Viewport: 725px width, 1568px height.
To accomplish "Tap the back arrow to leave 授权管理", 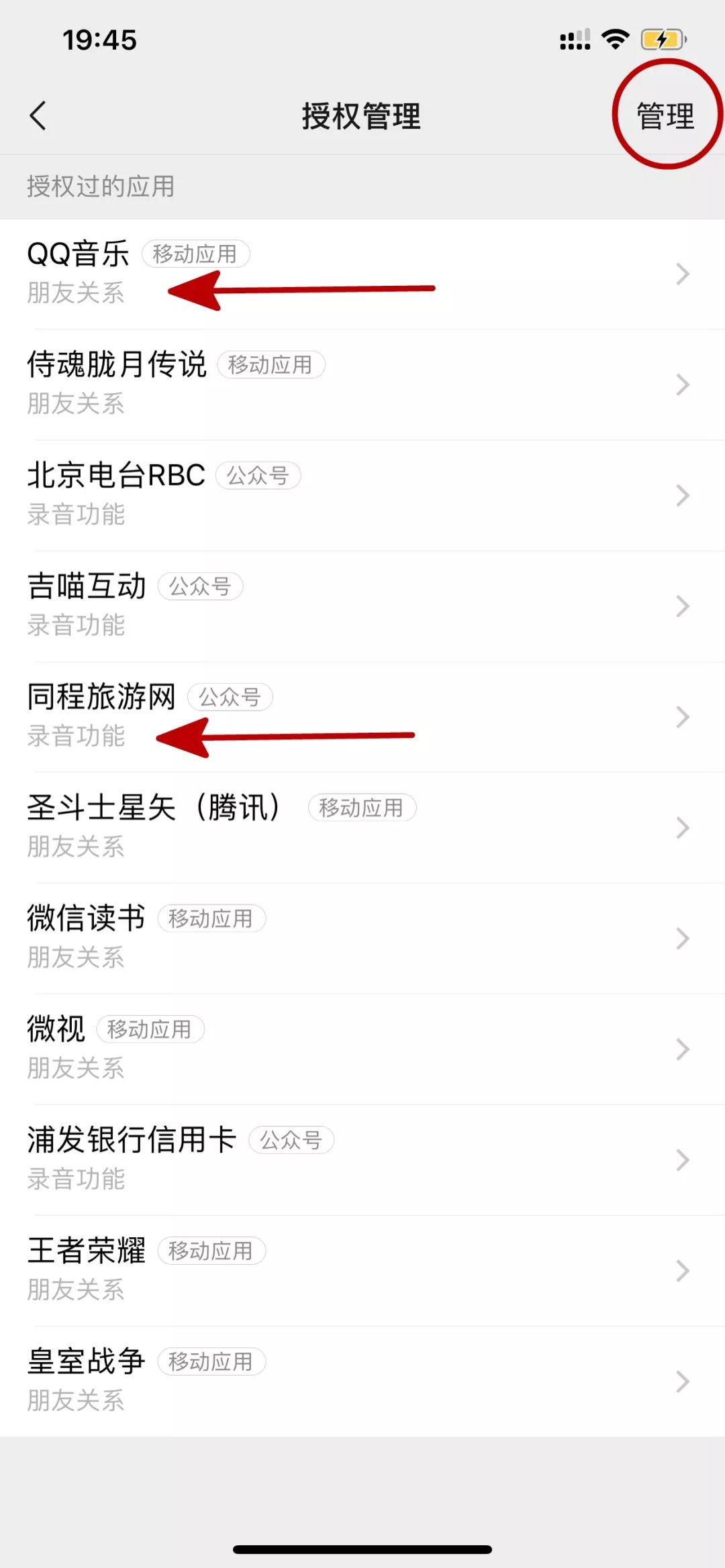I will [x=38, y=115].
